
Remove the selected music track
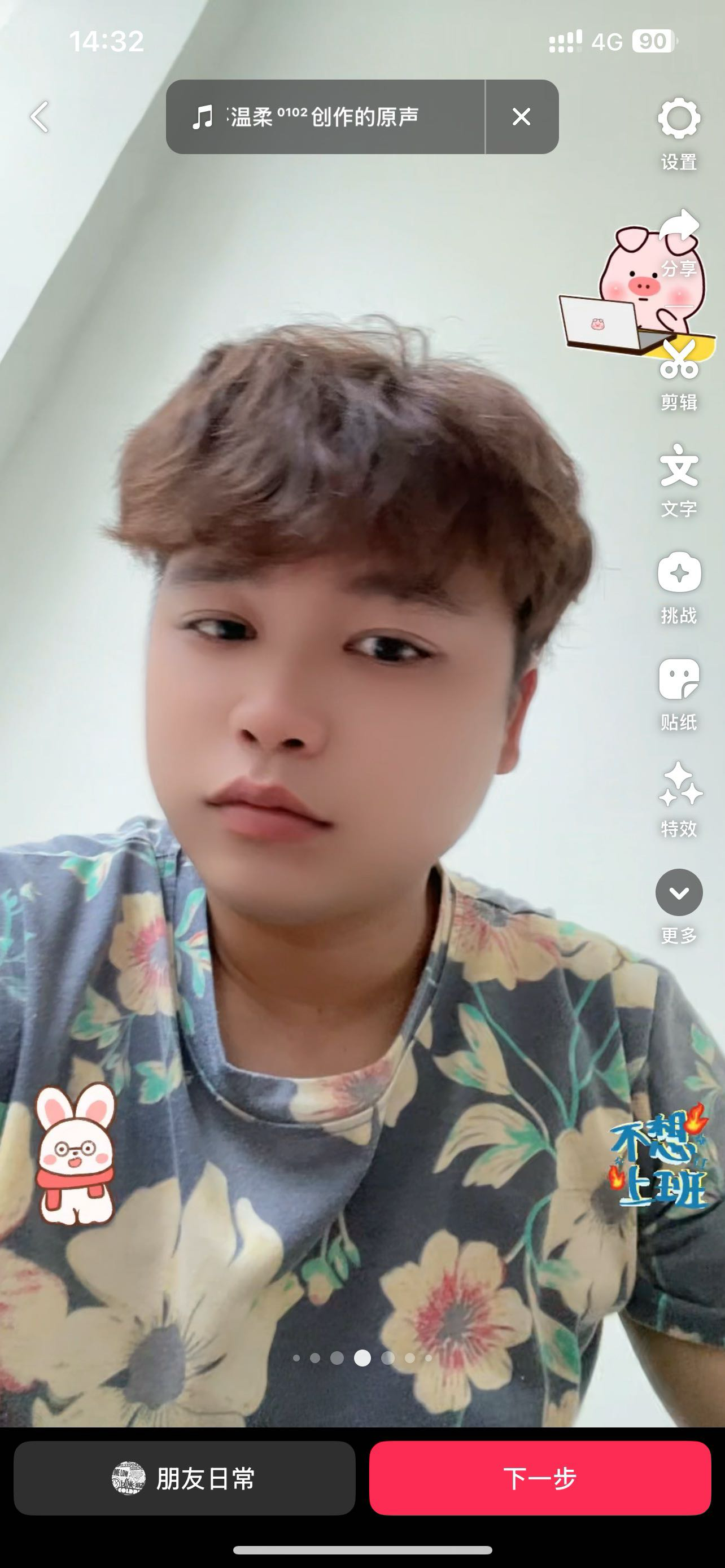pyautogui.click(x=522, y=117)
